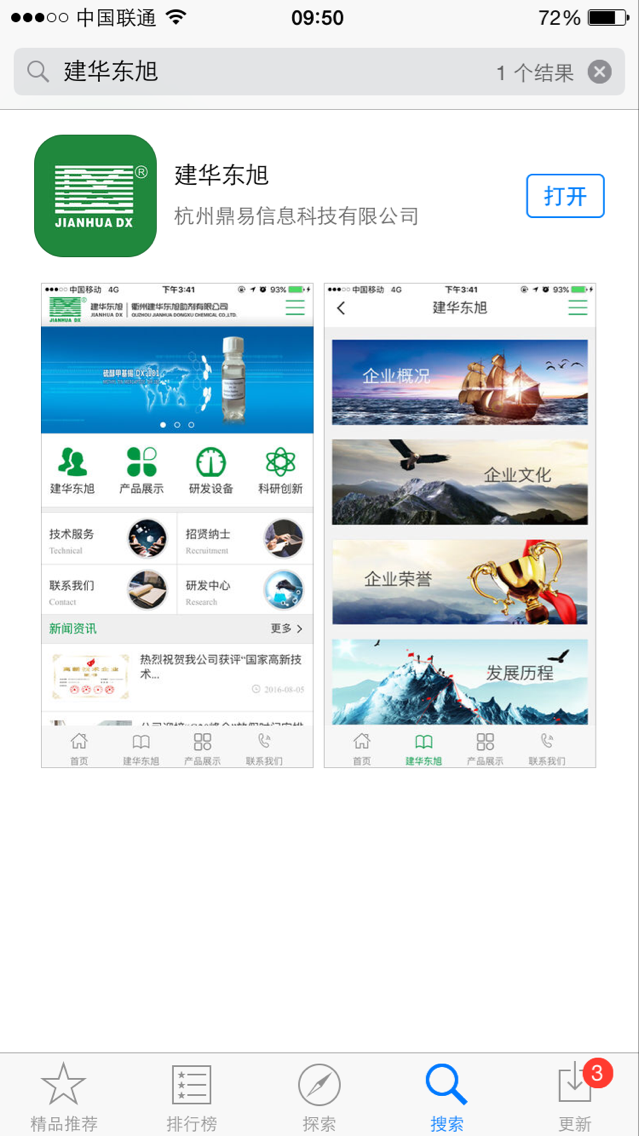Image resolution: width=639 pixels, height=1136 pixels.
Task: Open the 建华东旭 app details from its icon
Action: coord(96,196)
